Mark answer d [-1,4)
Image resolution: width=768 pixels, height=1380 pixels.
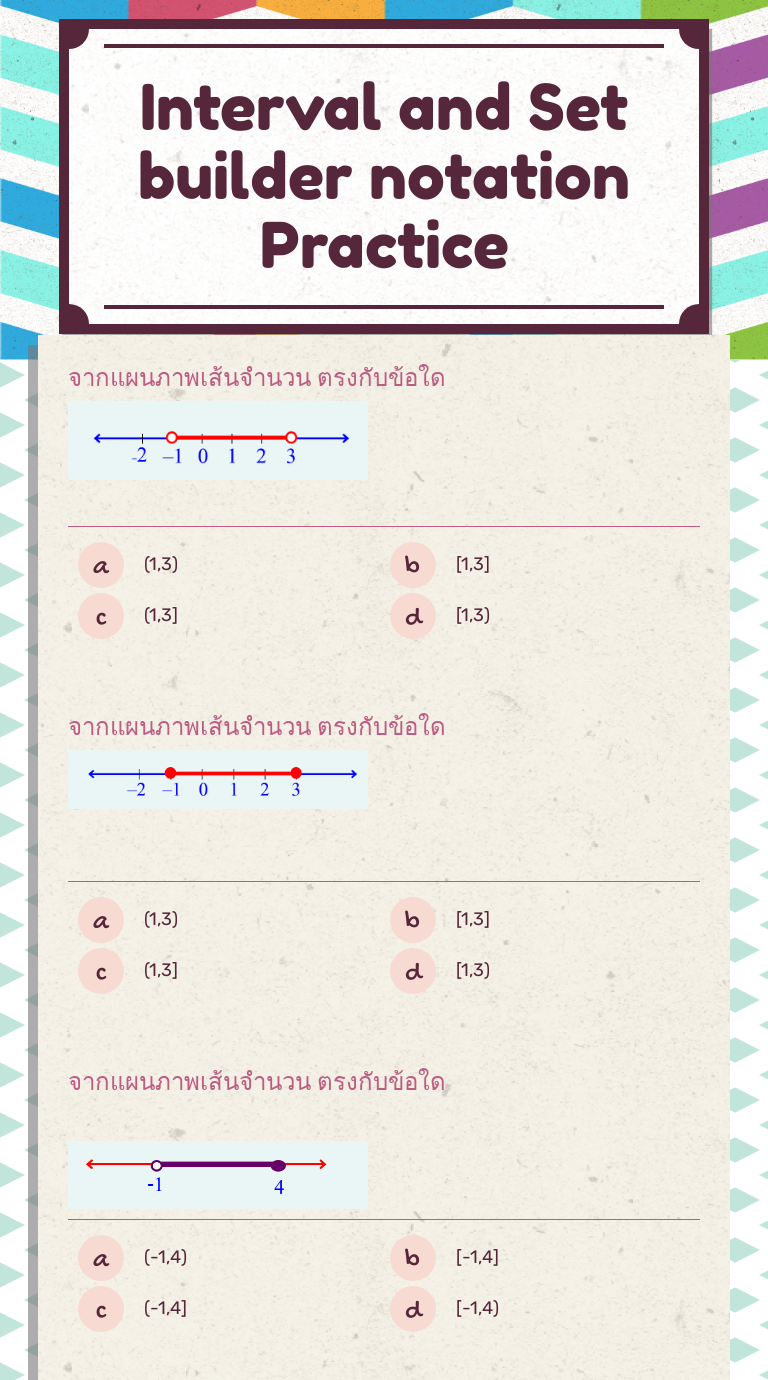click(413, 1309)
